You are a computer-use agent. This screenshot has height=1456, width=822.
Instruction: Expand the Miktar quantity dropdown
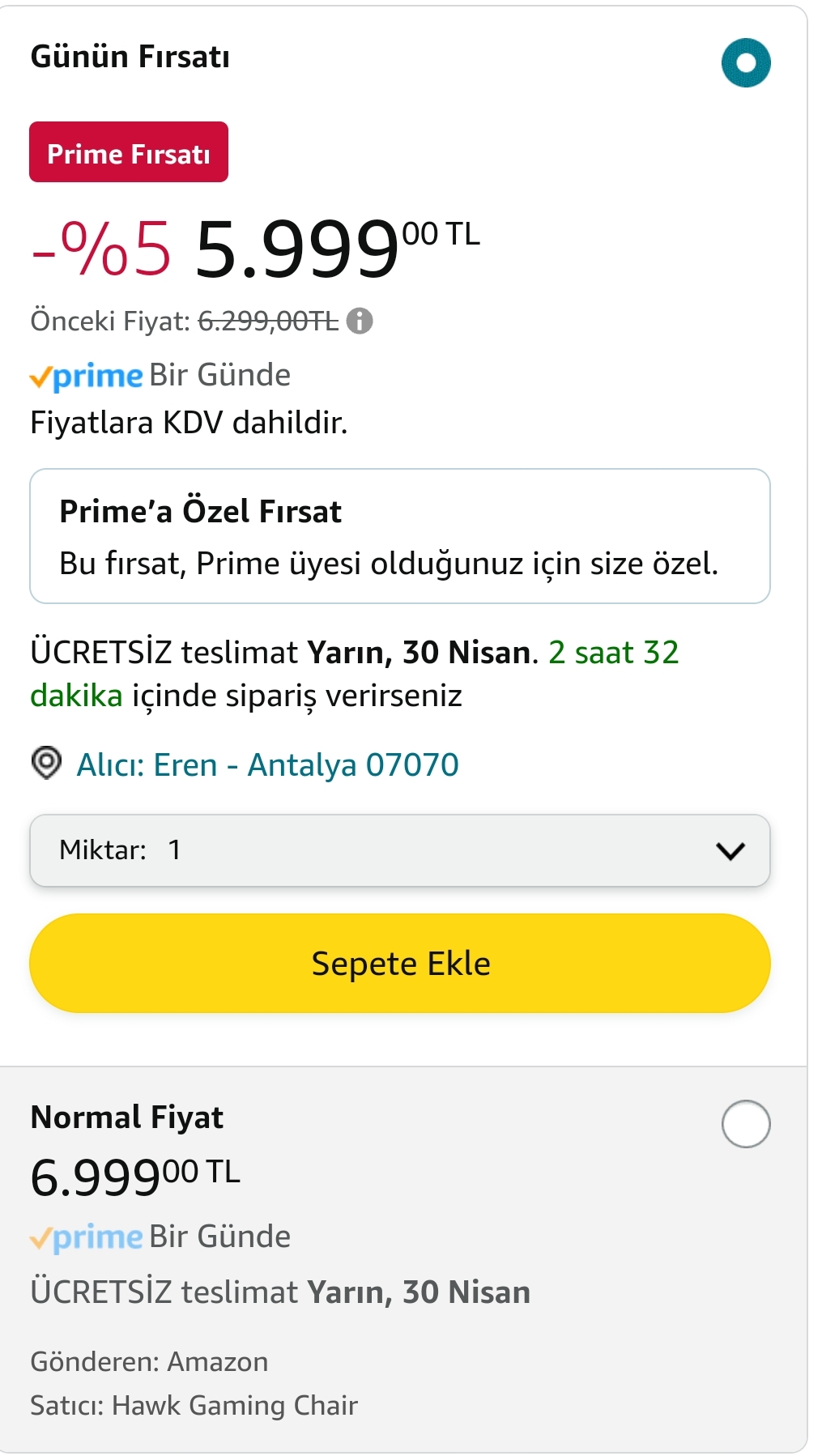pyautogui.click(x=399, y=850)
